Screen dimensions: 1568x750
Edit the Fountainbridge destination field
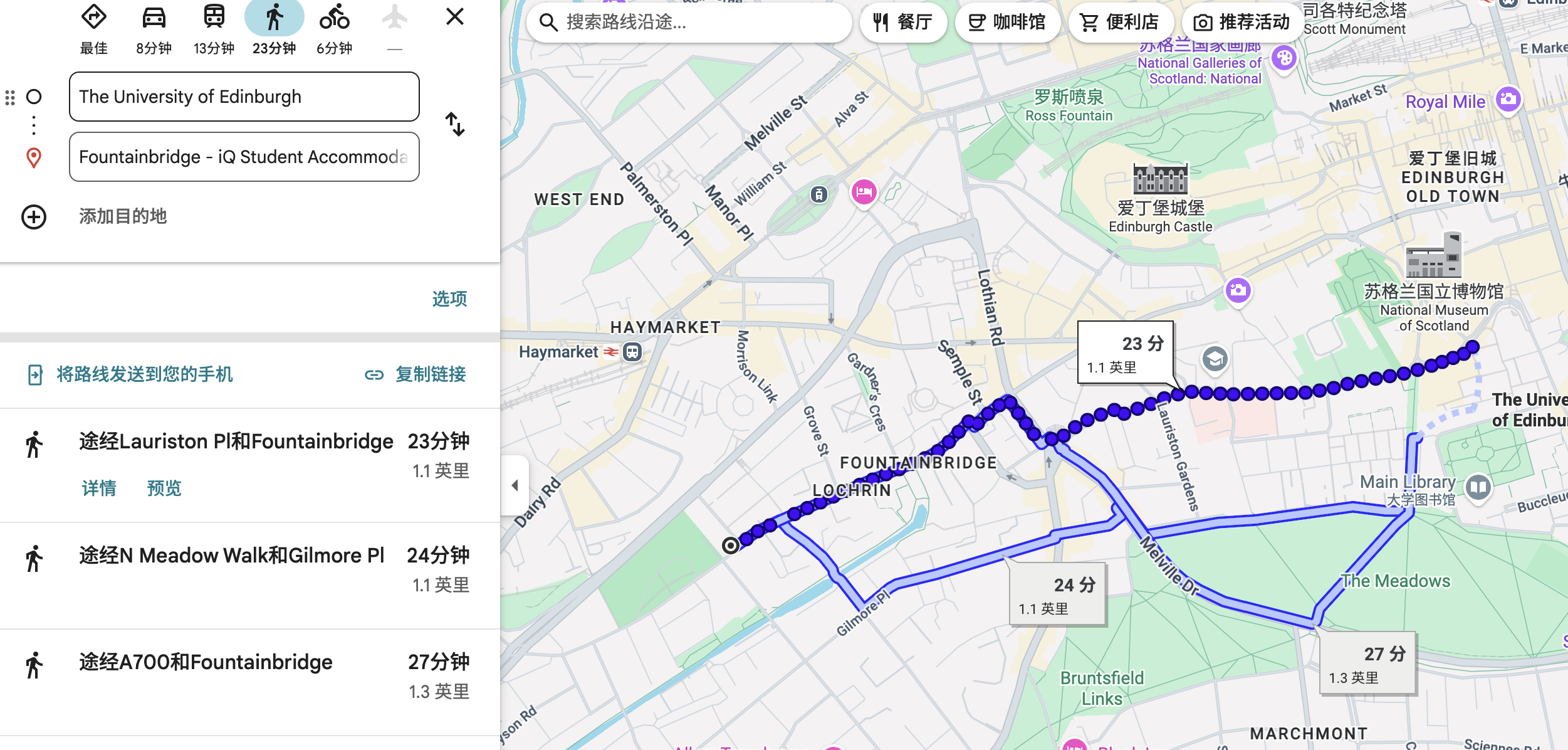244,157
